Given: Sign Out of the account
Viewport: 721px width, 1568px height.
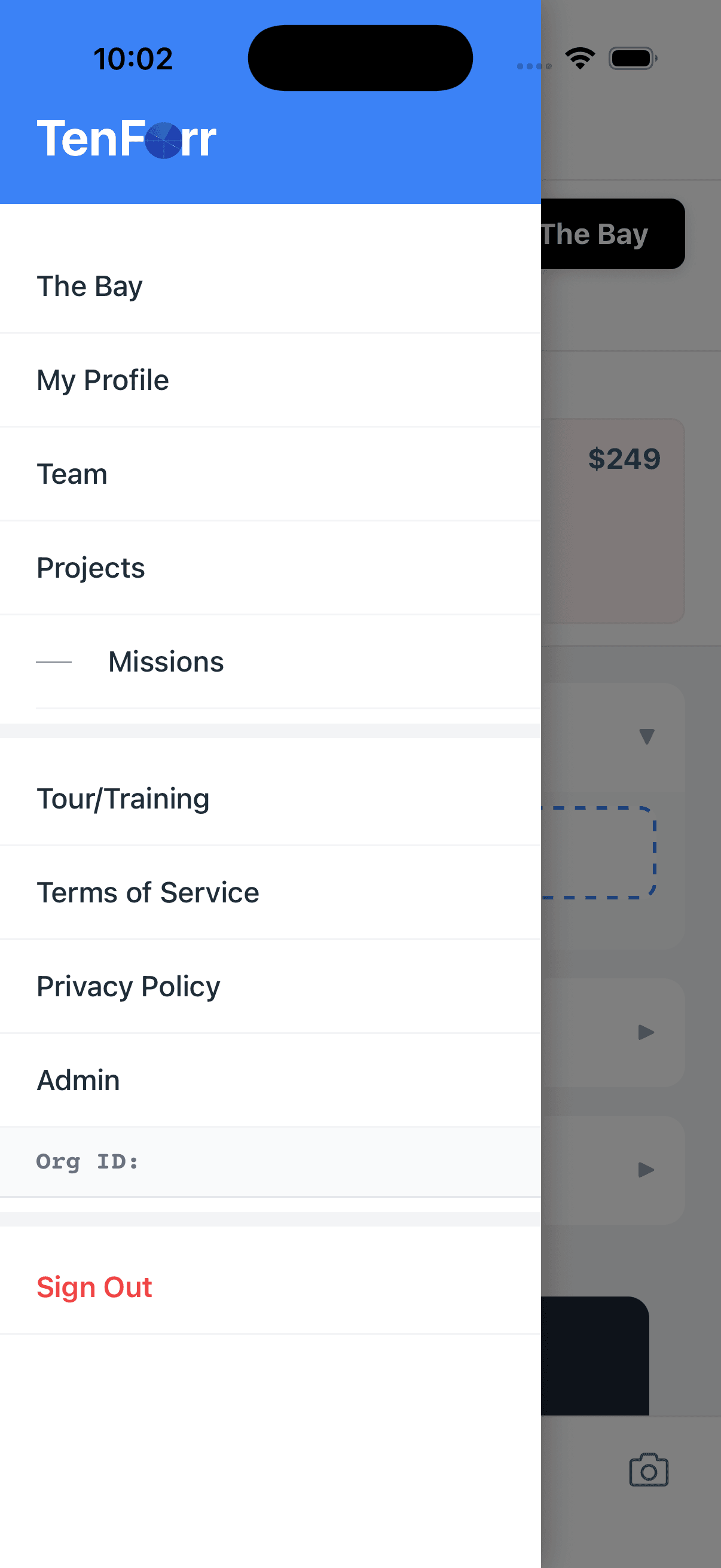Looking at the screenshot, I should (94, 1287).
